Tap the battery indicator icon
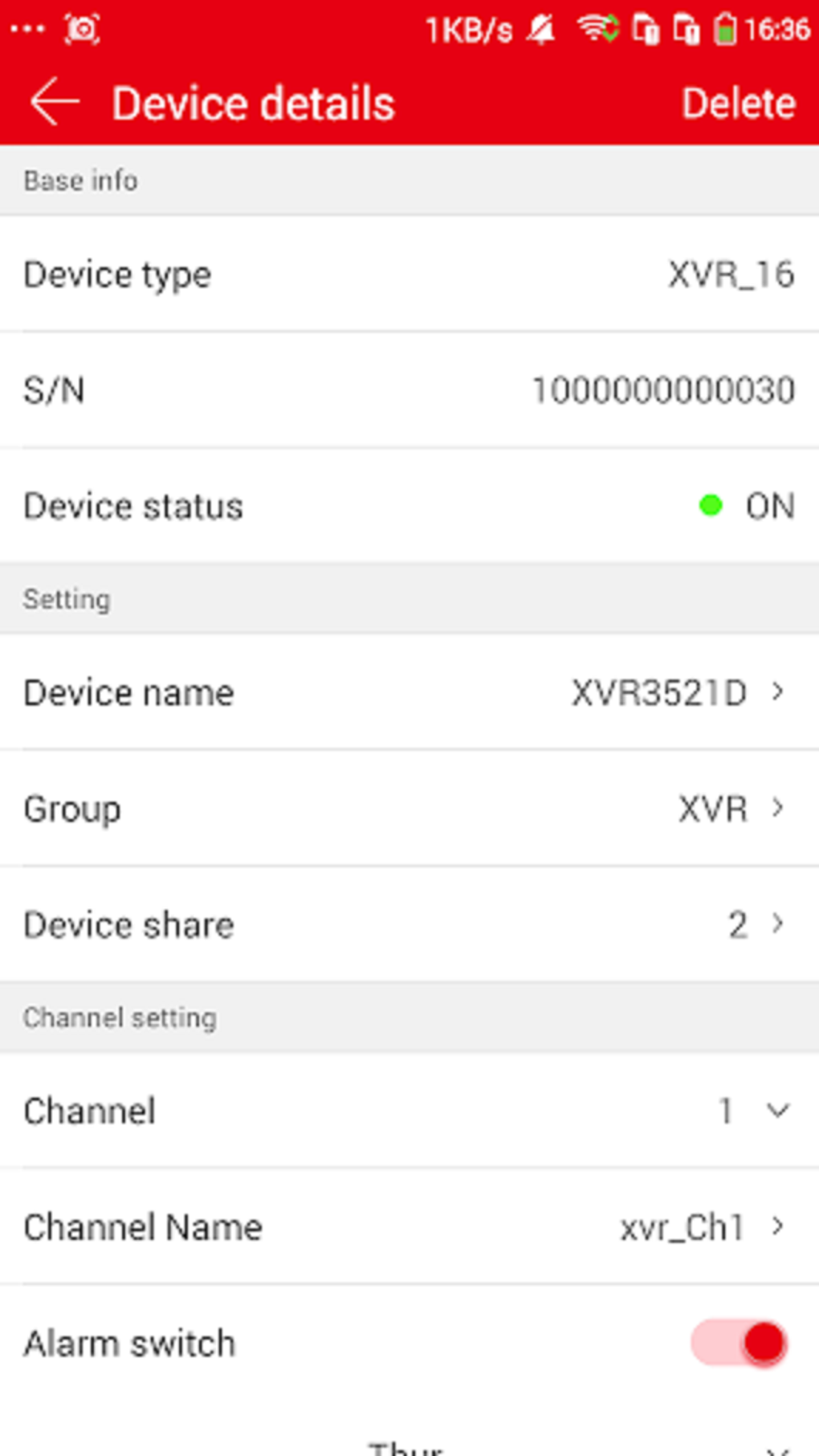 [725, 29]
